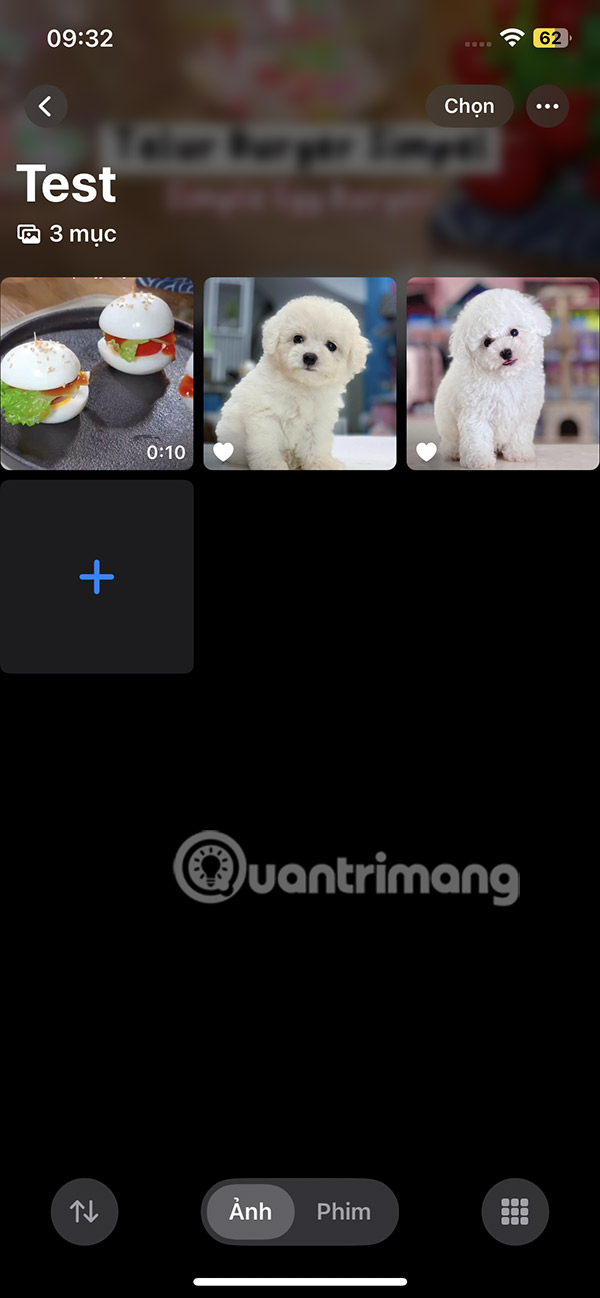Open the sort order options
The height and width of the screenshot is (1298, 600).
coord(84,1212)
